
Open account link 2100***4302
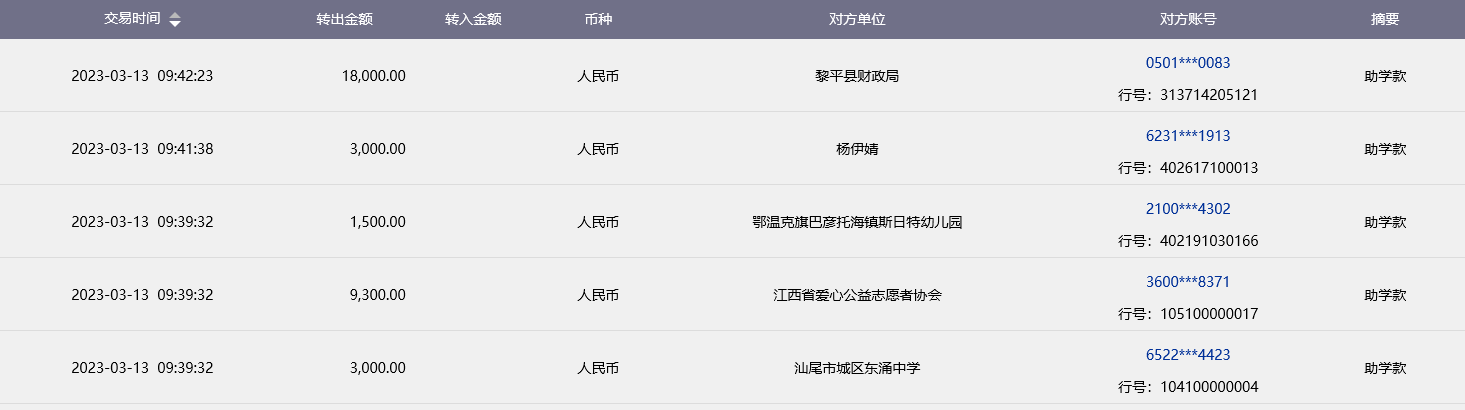pyautogui.click(x=1187, y=209)
